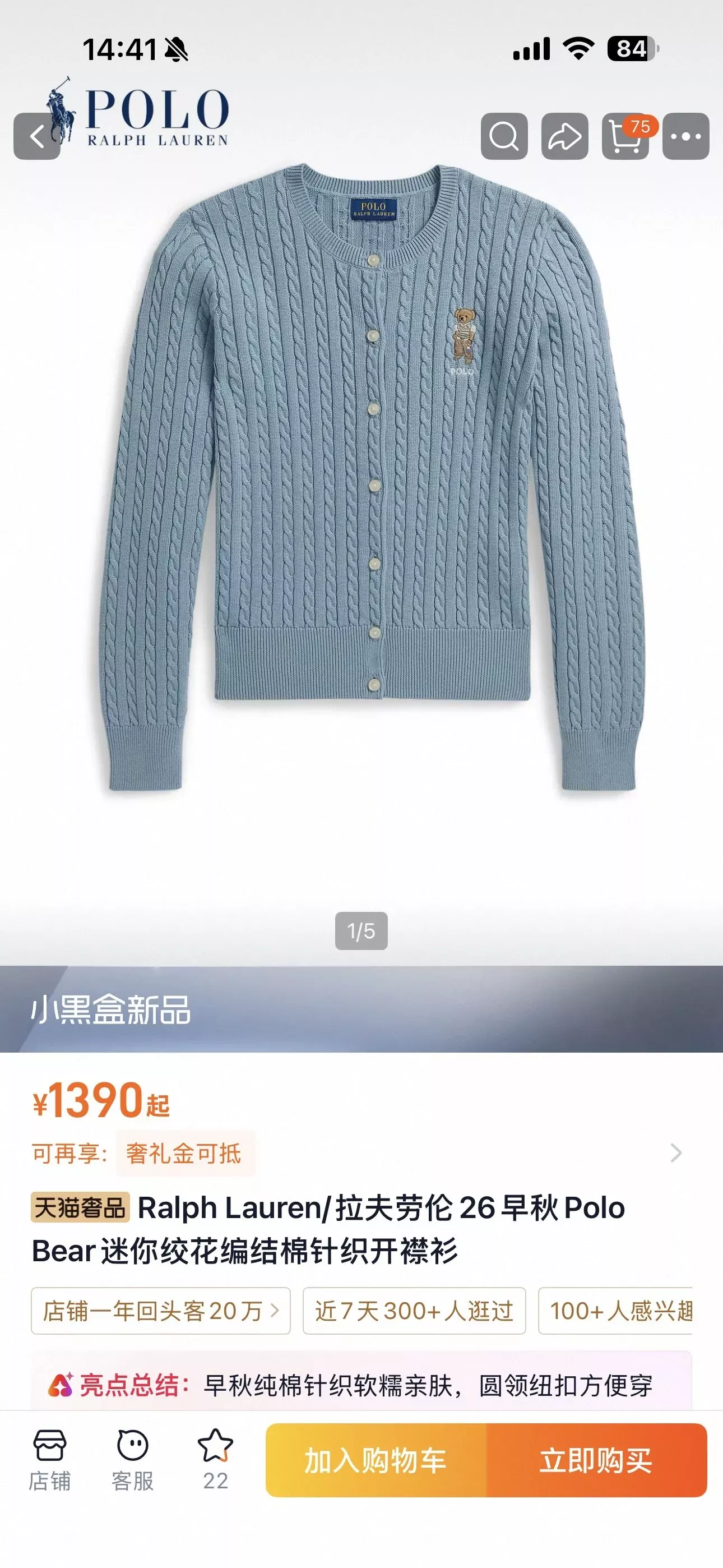This screenshot has width=723, height=1568.
Task: Open the shopping cart with 75 items
Action: [x=626, y=136]
